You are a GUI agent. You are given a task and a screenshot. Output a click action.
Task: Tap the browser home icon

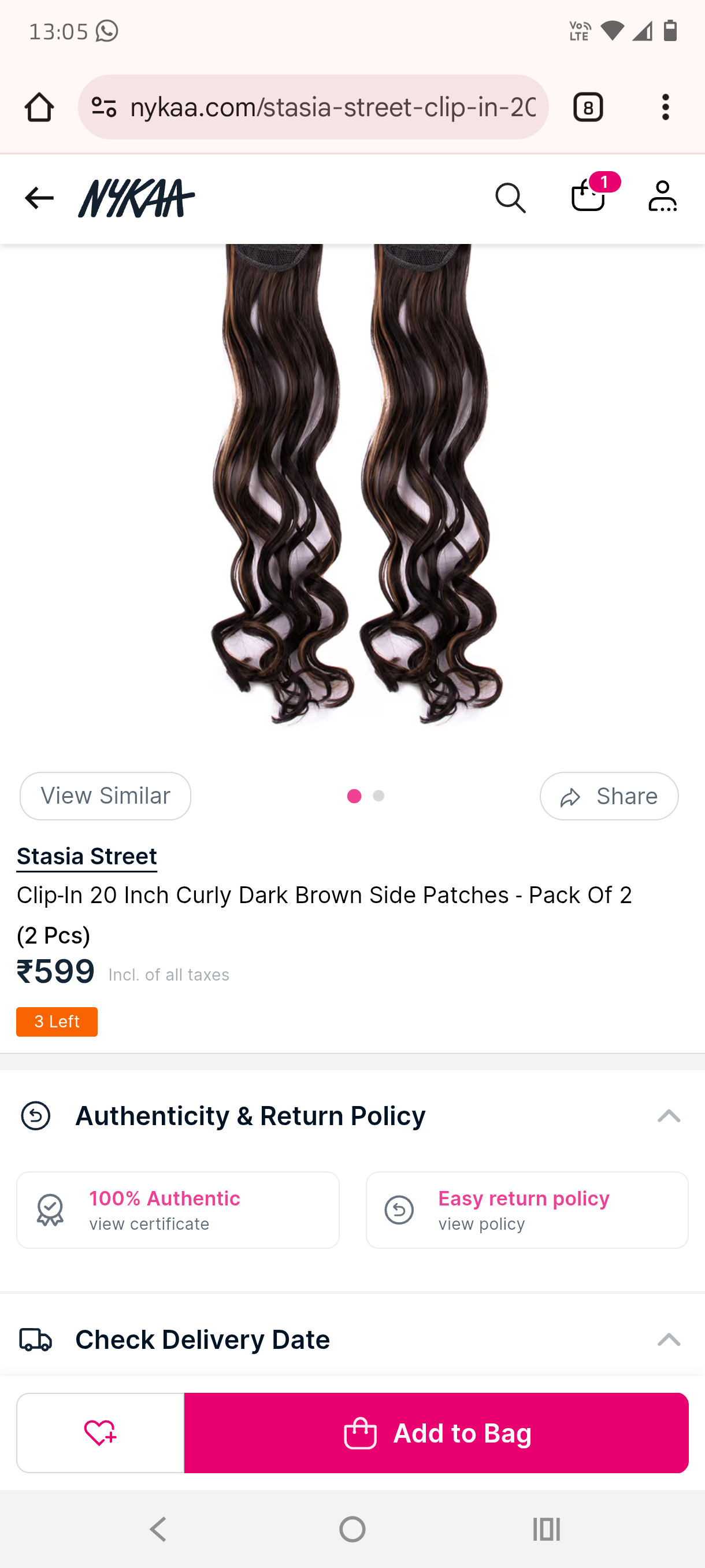(x=39, y=107)
